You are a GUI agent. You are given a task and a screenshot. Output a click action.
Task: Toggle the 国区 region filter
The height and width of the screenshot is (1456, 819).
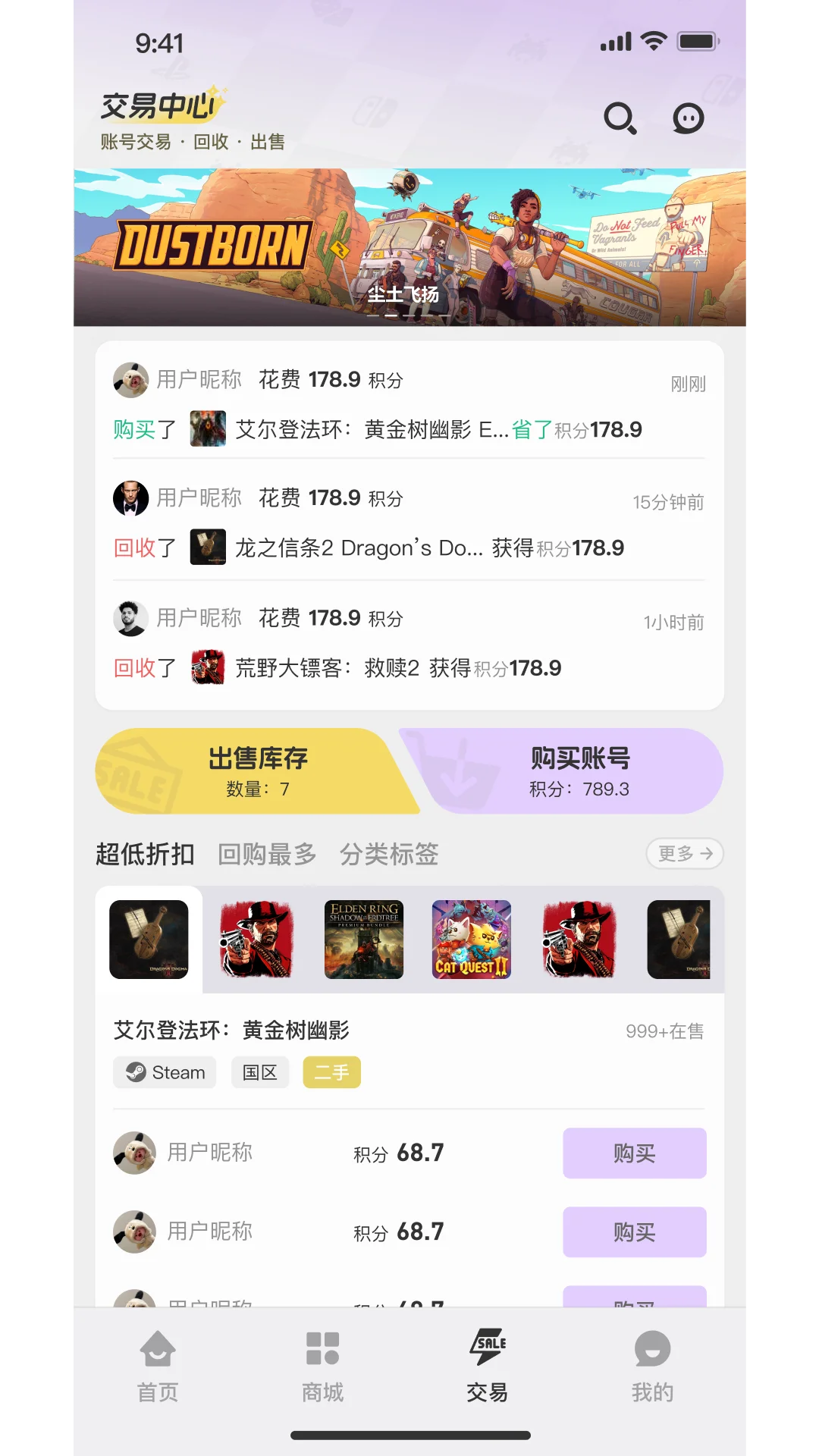(x=260, y=1072)
